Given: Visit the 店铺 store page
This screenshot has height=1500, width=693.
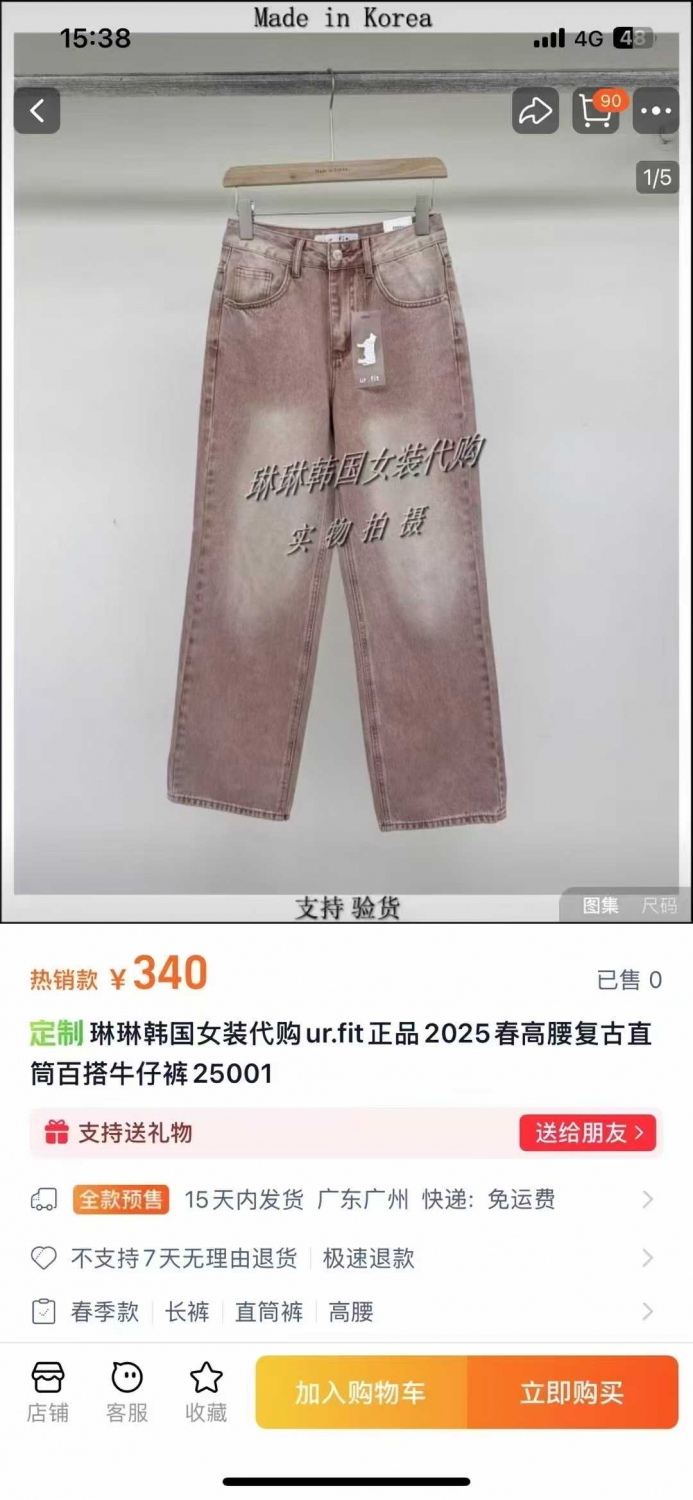Looking at the screenshot, I should click(47, 1392).
